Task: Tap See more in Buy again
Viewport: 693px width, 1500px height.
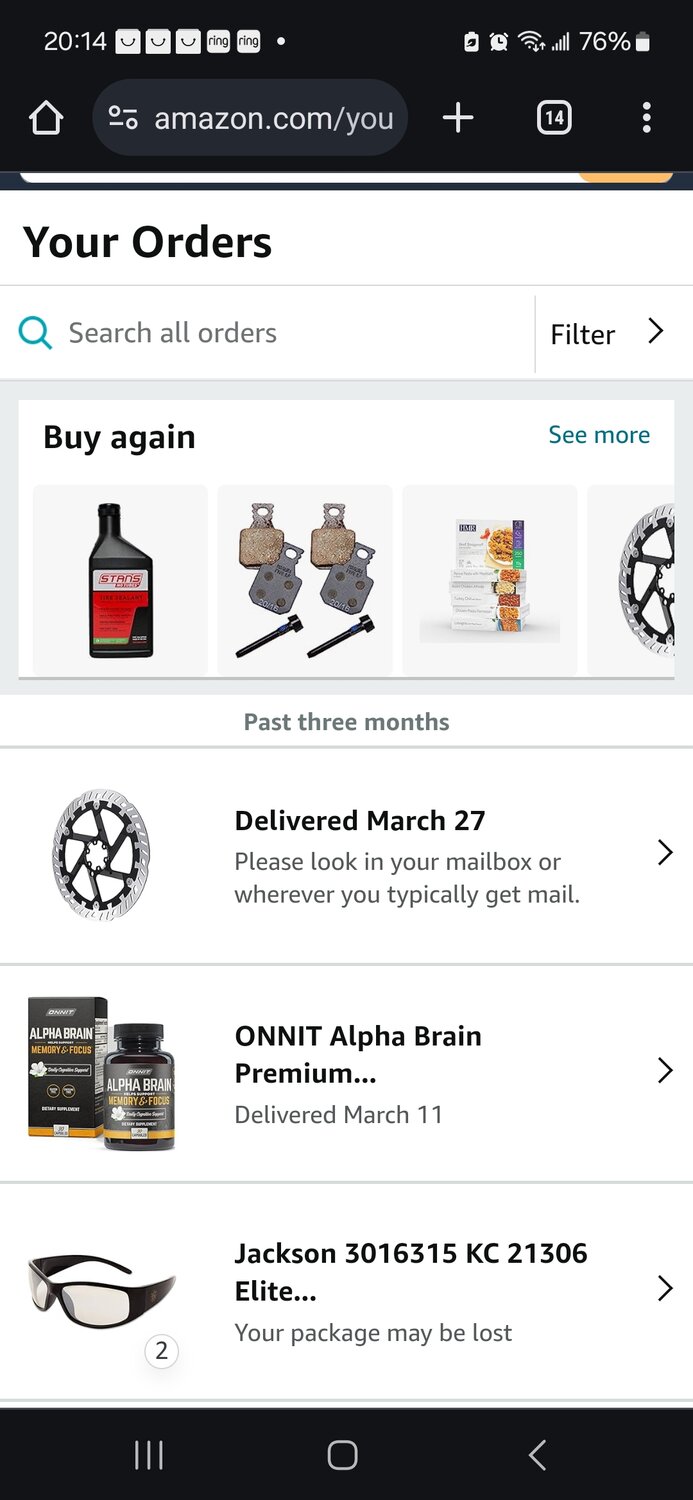Action: click(x=598, y=435)
